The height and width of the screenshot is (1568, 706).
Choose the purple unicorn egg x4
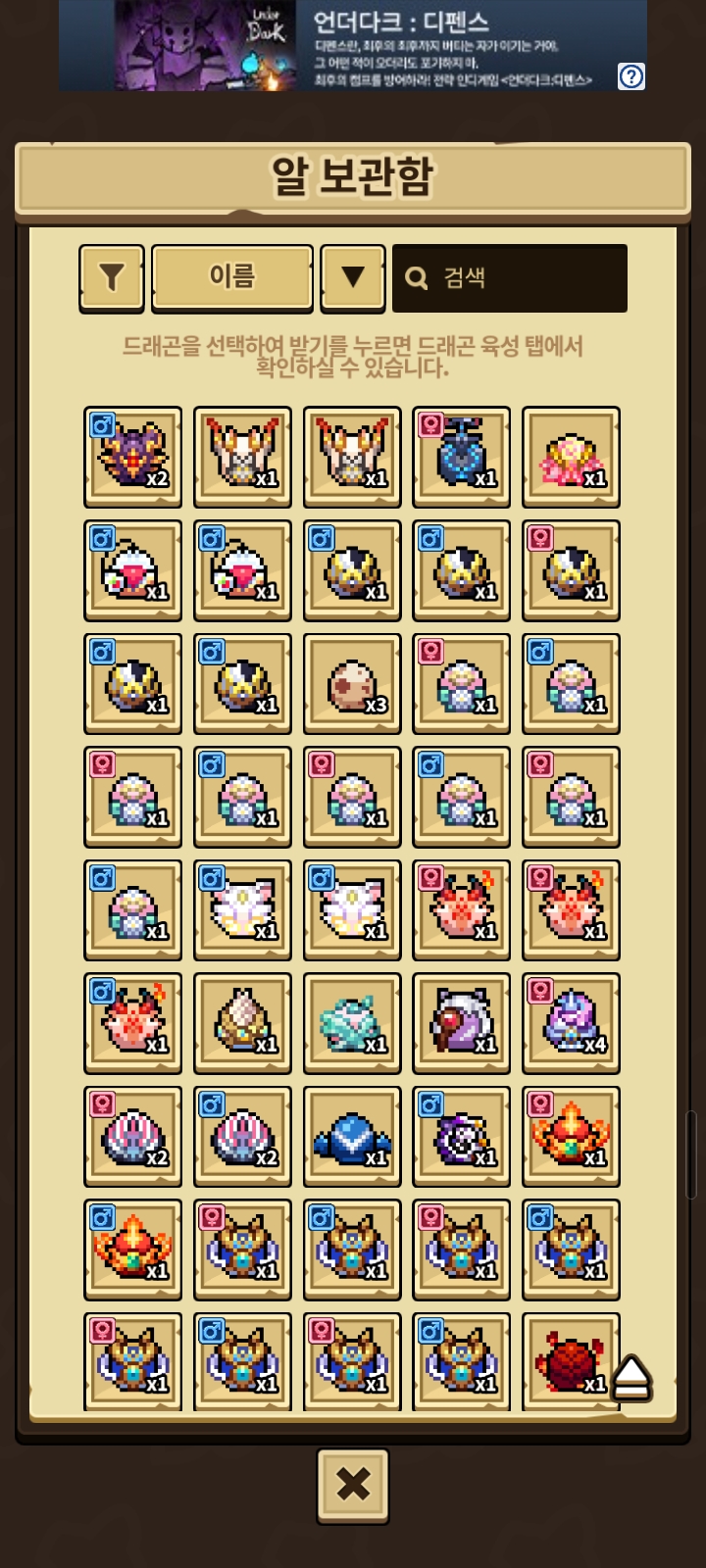(571, 1023)
